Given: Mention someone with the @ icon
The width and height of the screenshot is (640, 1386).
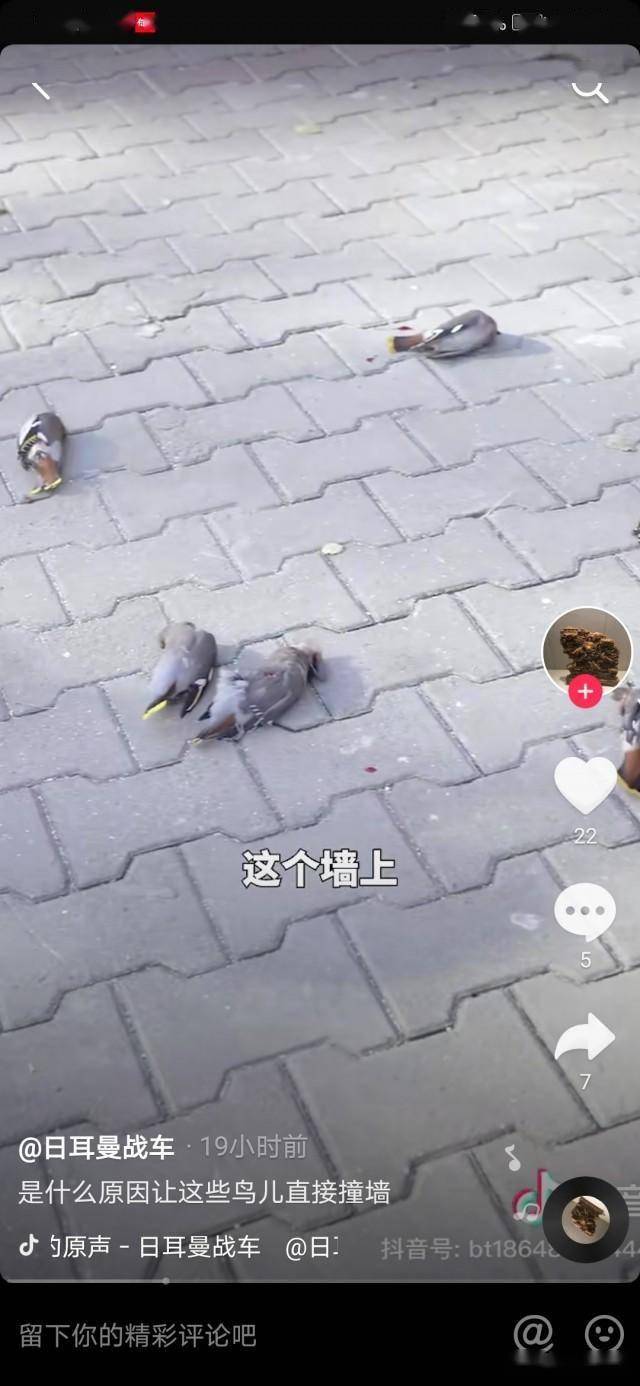Looking at the screenshot, I should point(533,1333).
